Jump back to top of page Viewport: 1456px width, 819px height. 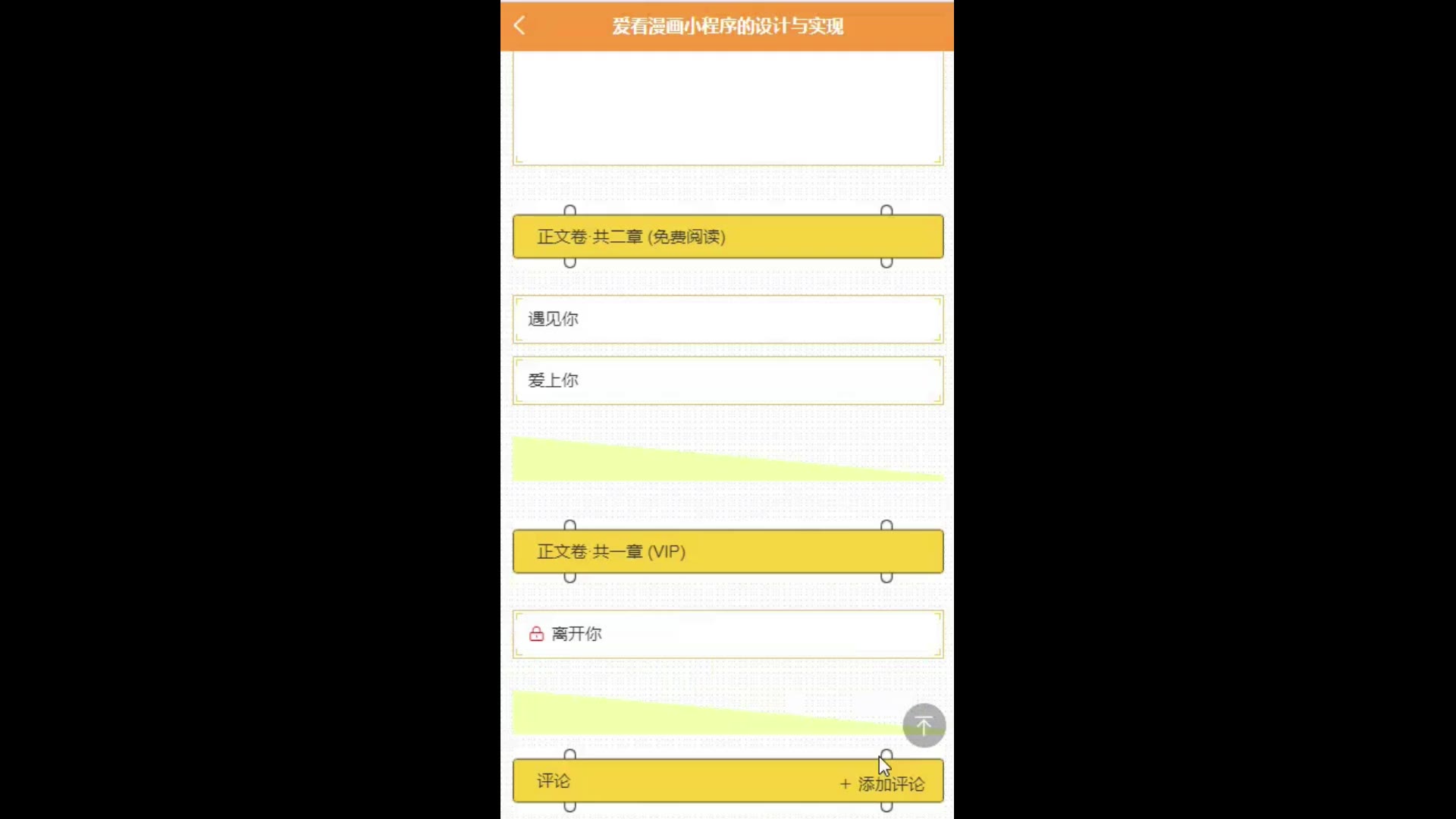pos(923,726)
